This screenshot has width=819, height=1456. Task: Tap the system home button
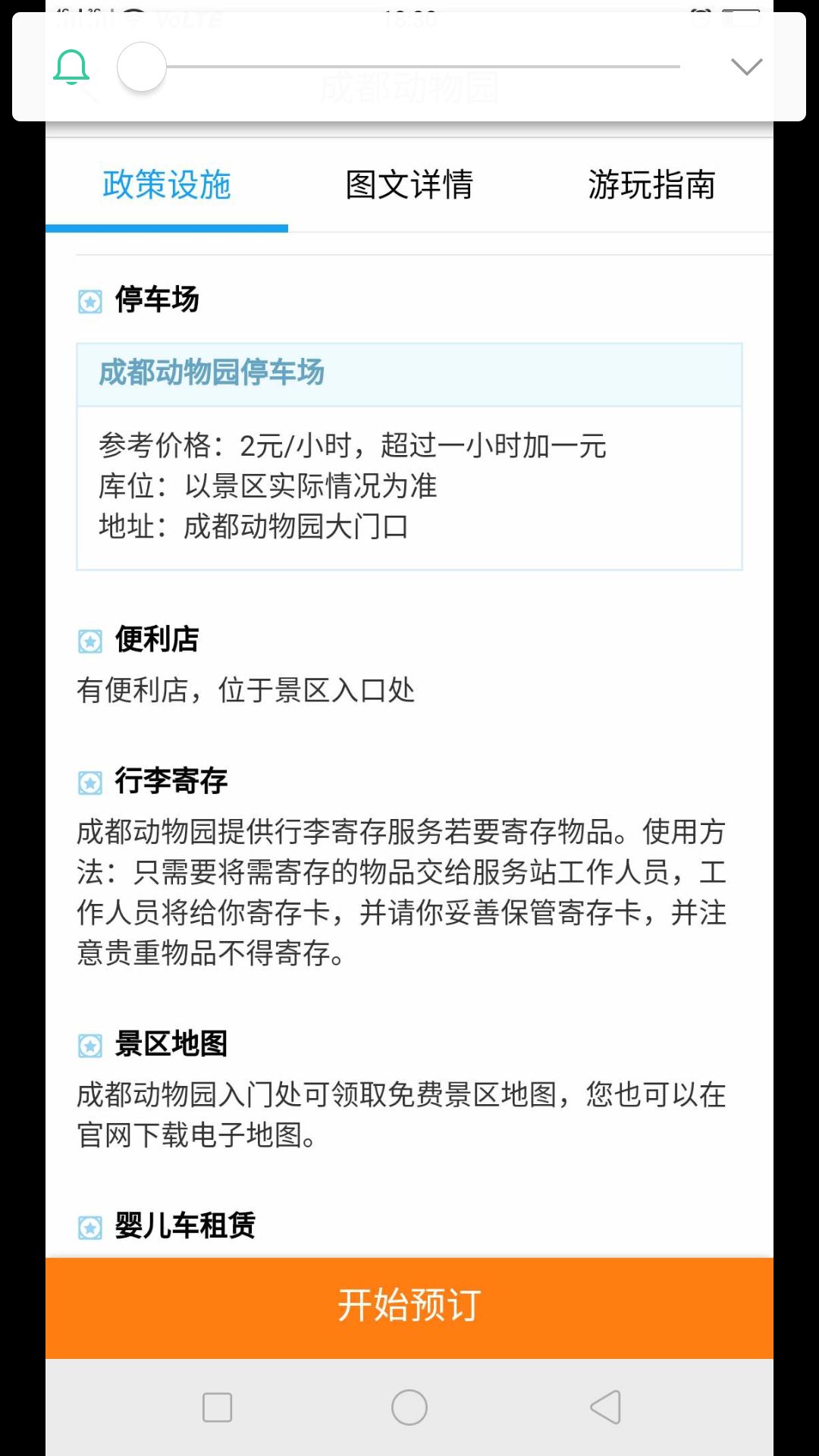pyautogui.click(x=409, y=1407)
